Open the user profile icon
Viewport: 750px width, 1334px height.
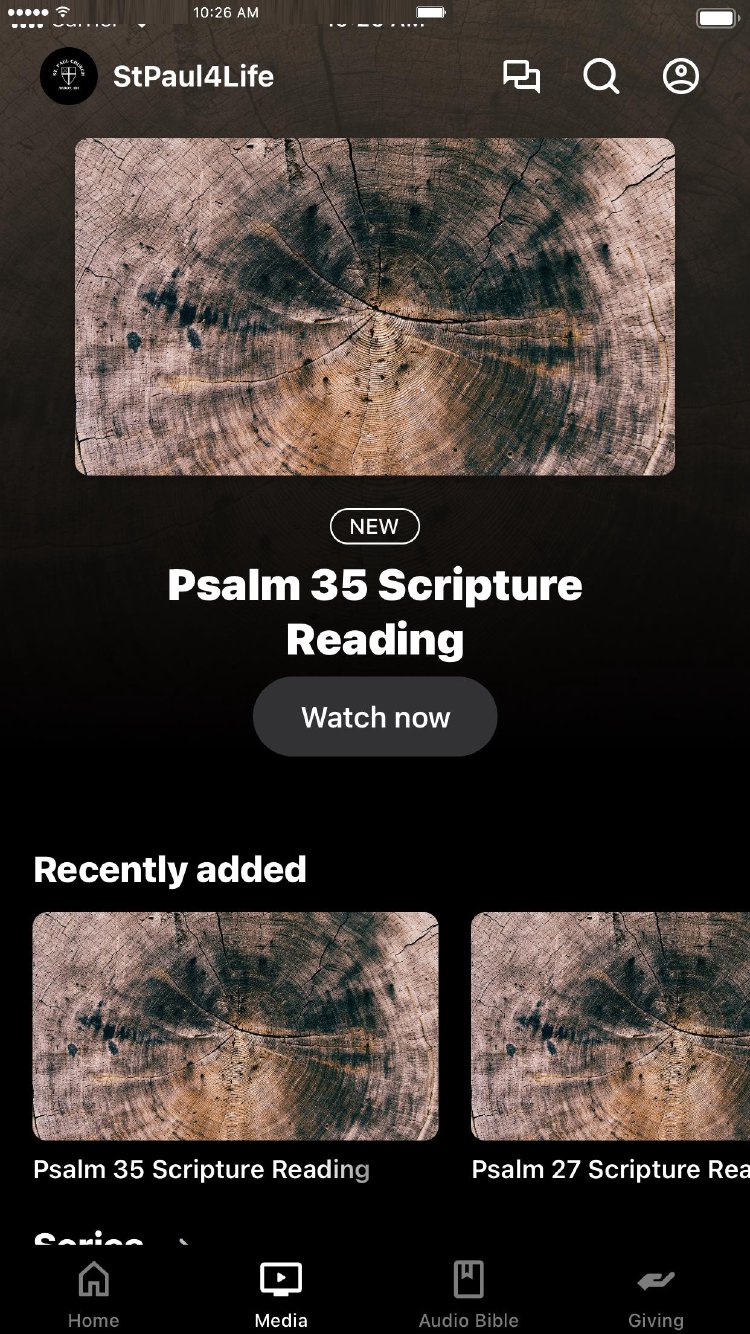(x=681, y=77)
